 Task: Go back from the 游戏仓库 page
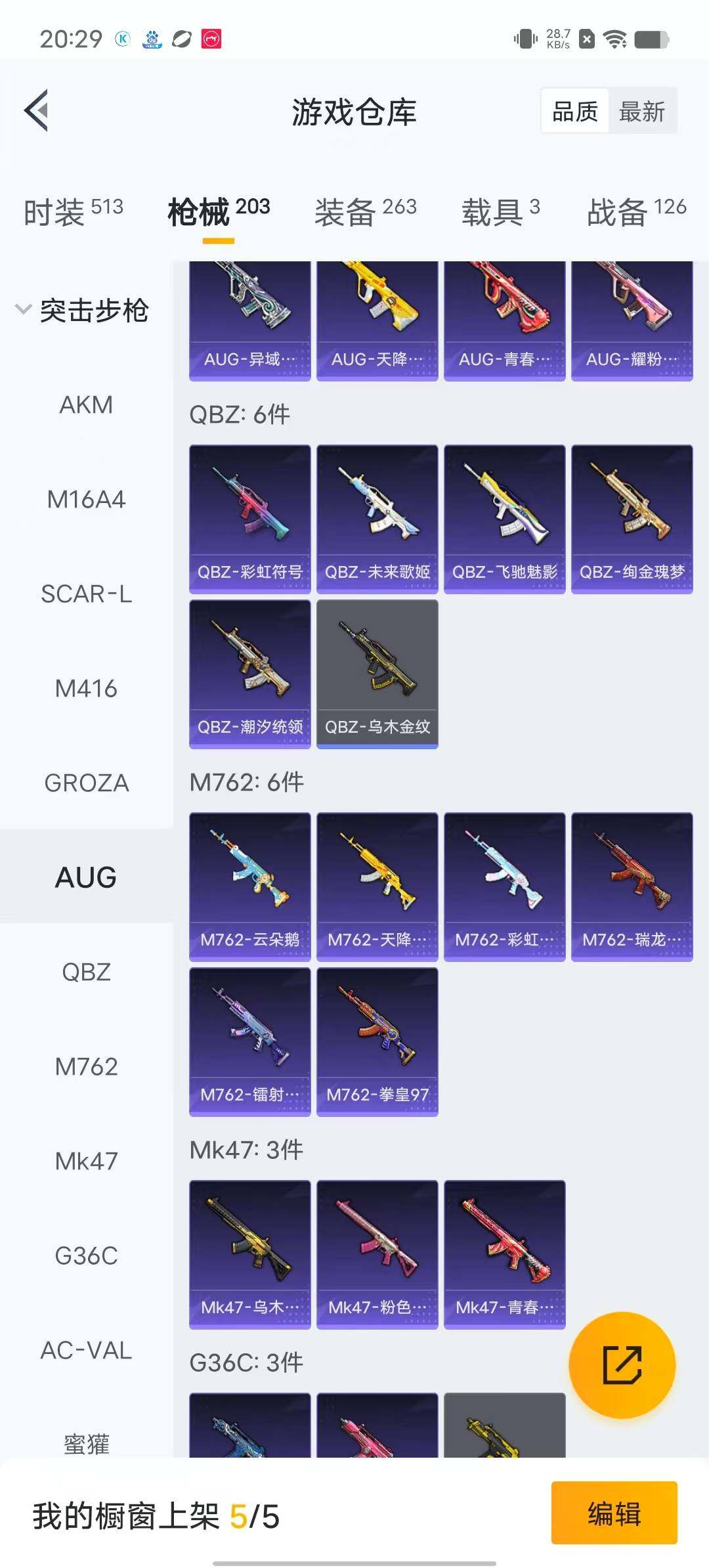(37, 110)
